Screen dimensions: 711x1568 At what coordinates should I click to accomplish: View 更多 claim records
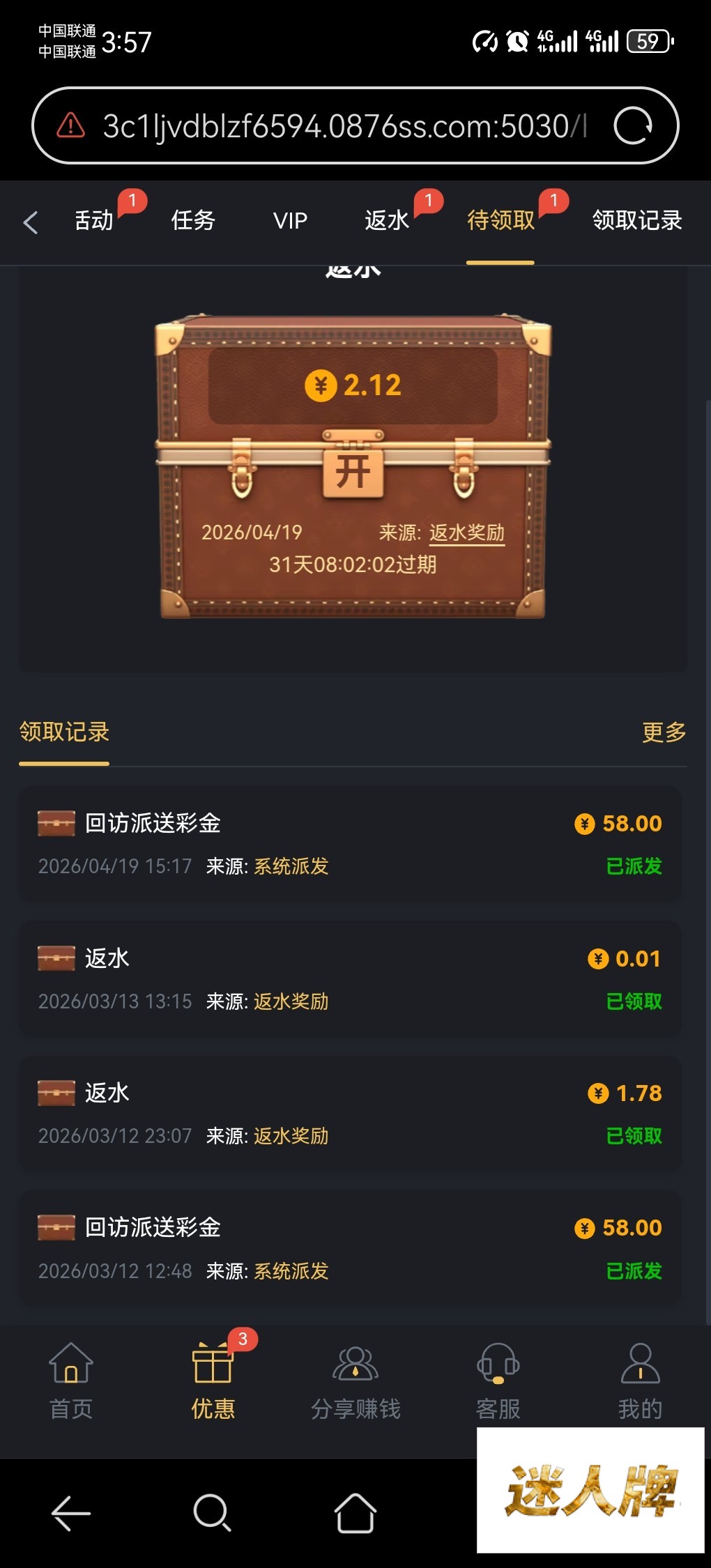click(664, 732)
